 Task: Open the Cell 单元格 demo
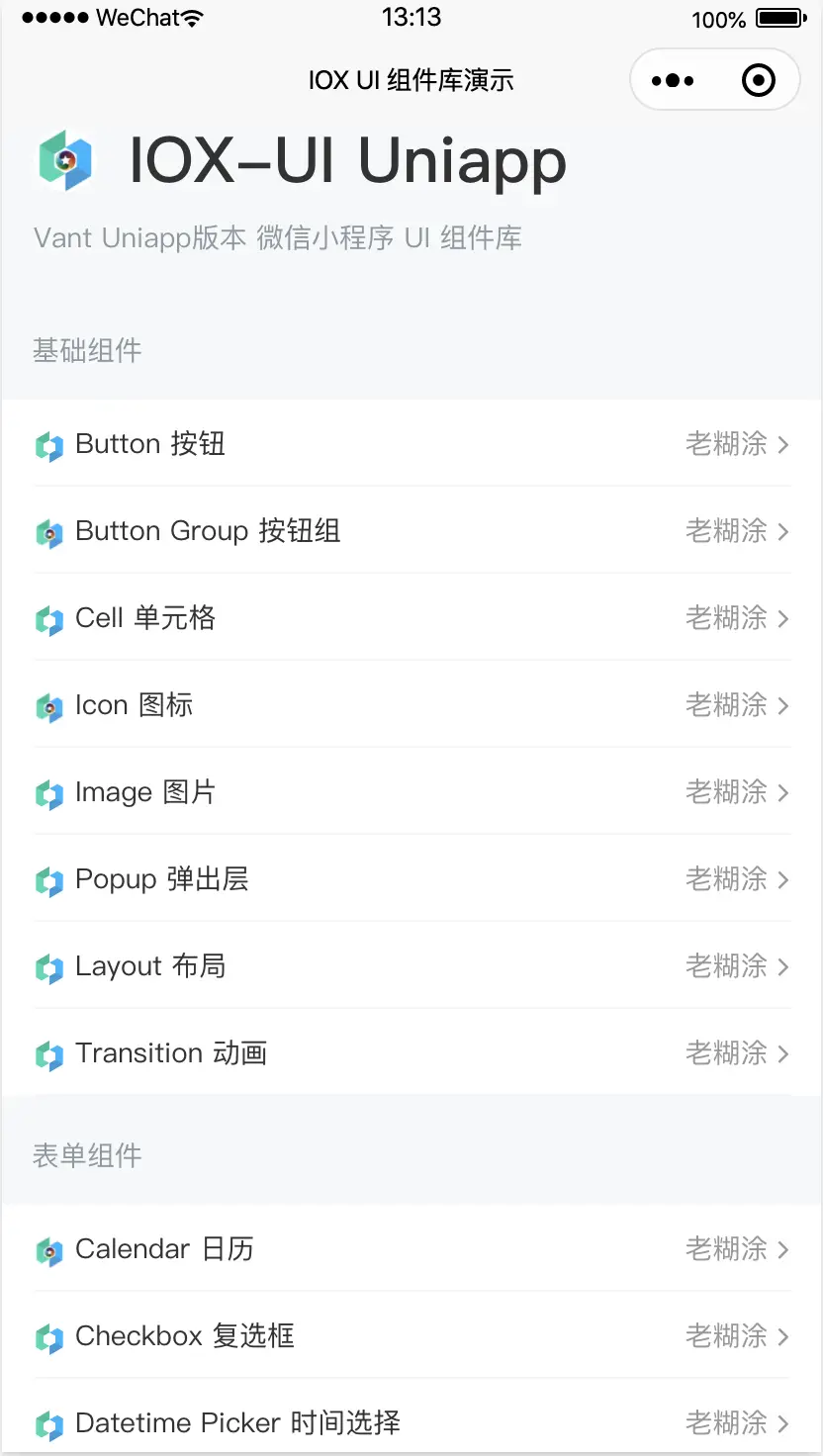tap(411, 617)
